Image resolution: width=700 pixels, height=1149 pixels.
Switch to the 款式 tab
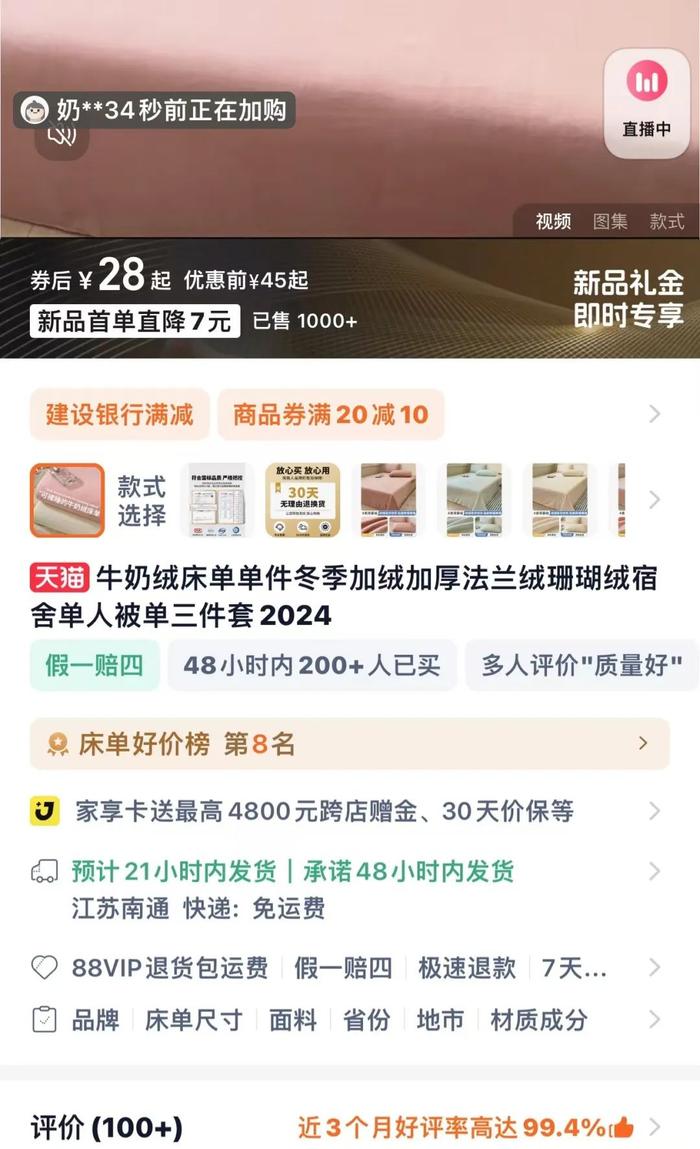[x=666, y=221]
